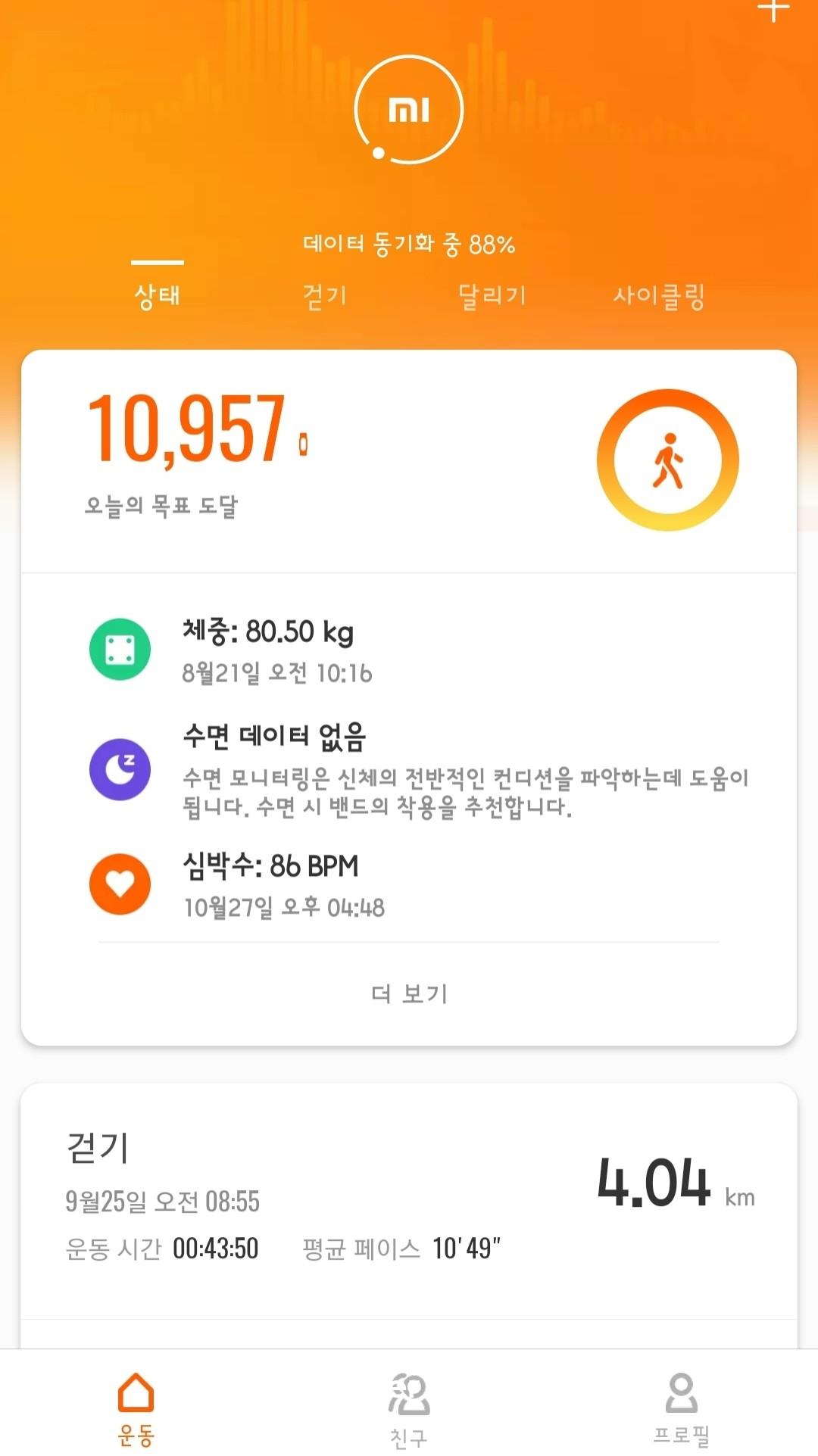Tap 더 보기 to see more

[x=409, y=993]
